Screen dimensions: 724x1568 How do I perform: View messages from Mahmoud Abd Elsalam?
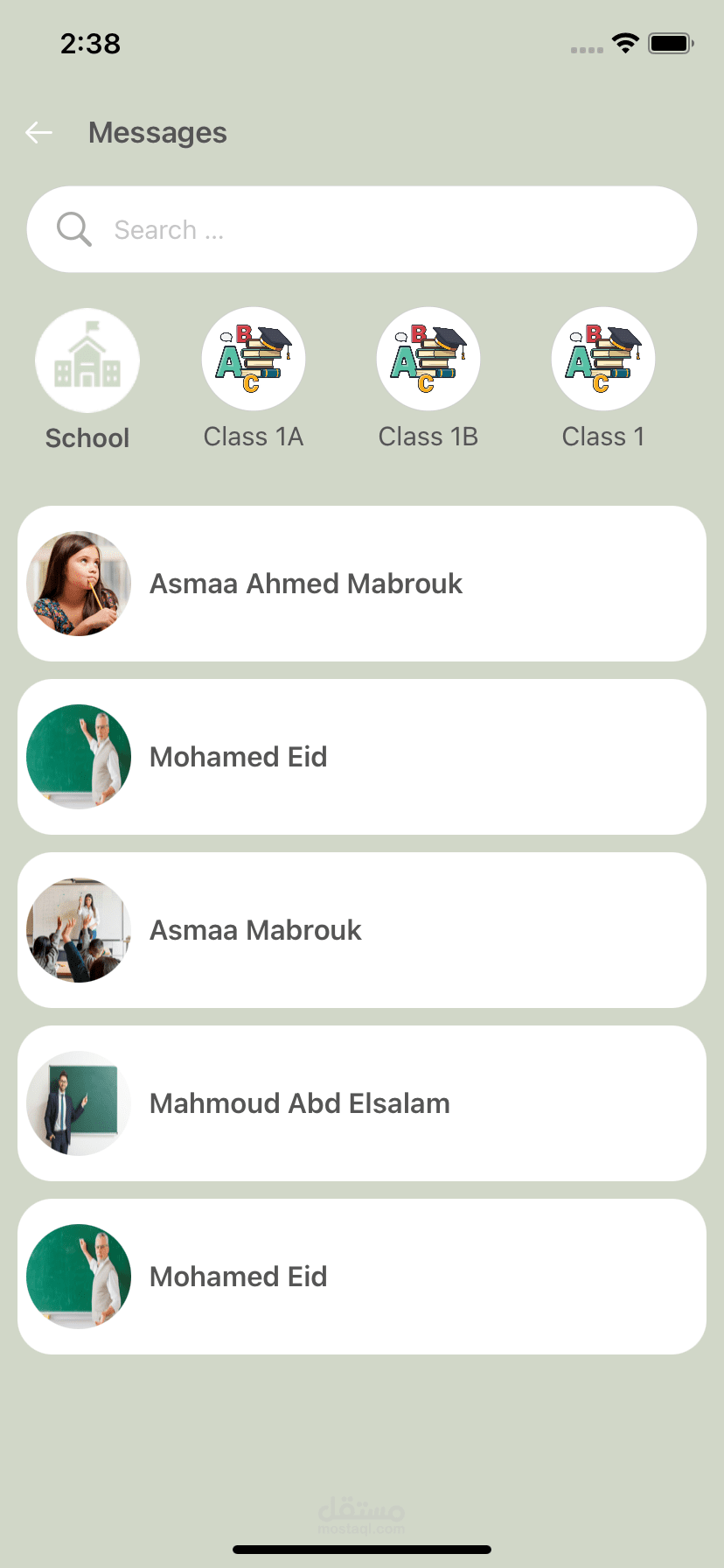click(362, 1103)
